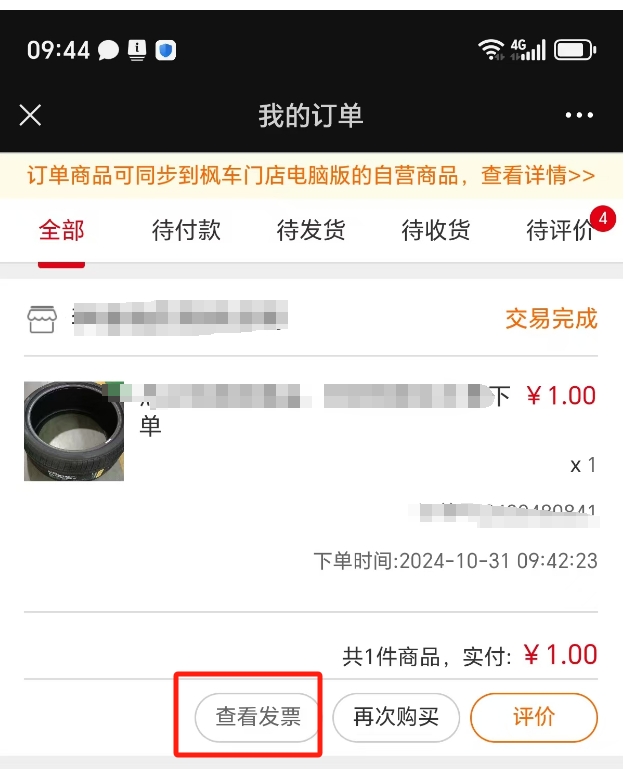Switch to the 全部 tab
The width and height of the screenshot is (636, 769).
61,230
